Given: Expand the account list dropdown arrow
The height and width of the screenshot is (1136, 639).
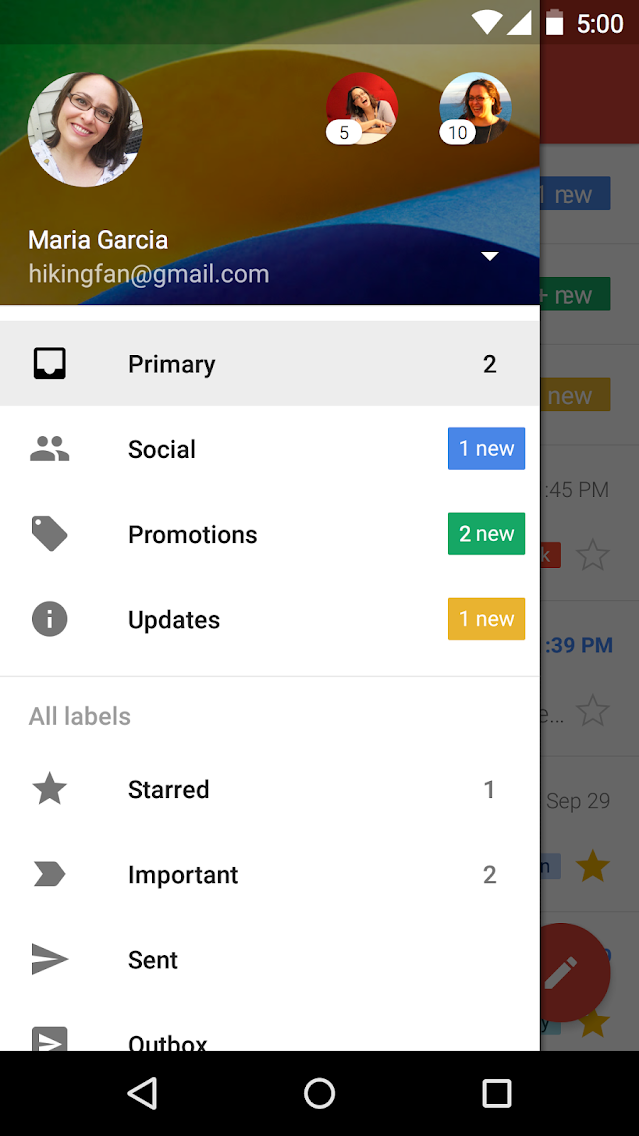Looking at the screenshot, I should click(x=489, y=257).
